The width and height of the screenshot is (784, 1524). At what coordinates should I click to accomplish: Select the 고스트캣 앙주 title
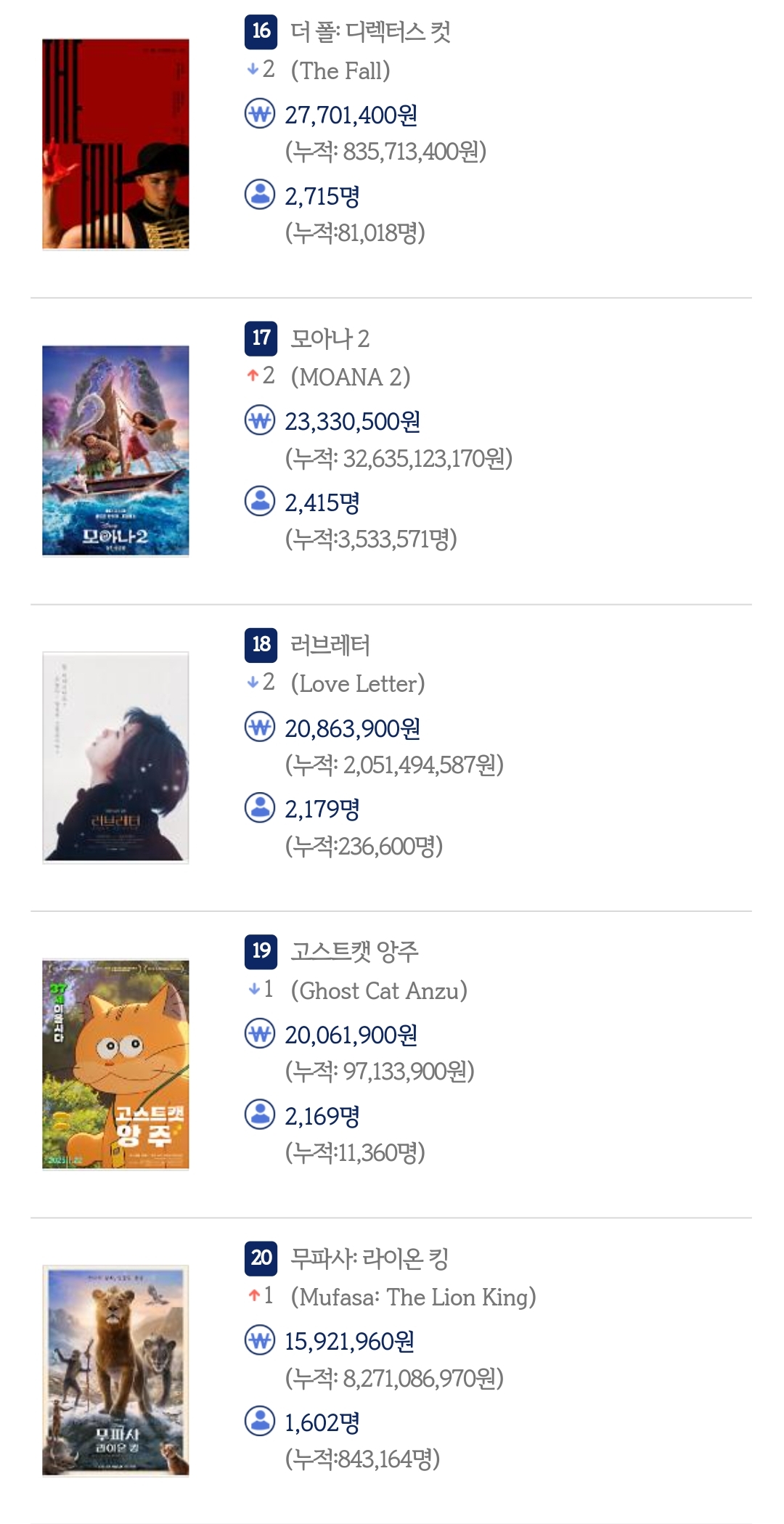tap(354, 951)
